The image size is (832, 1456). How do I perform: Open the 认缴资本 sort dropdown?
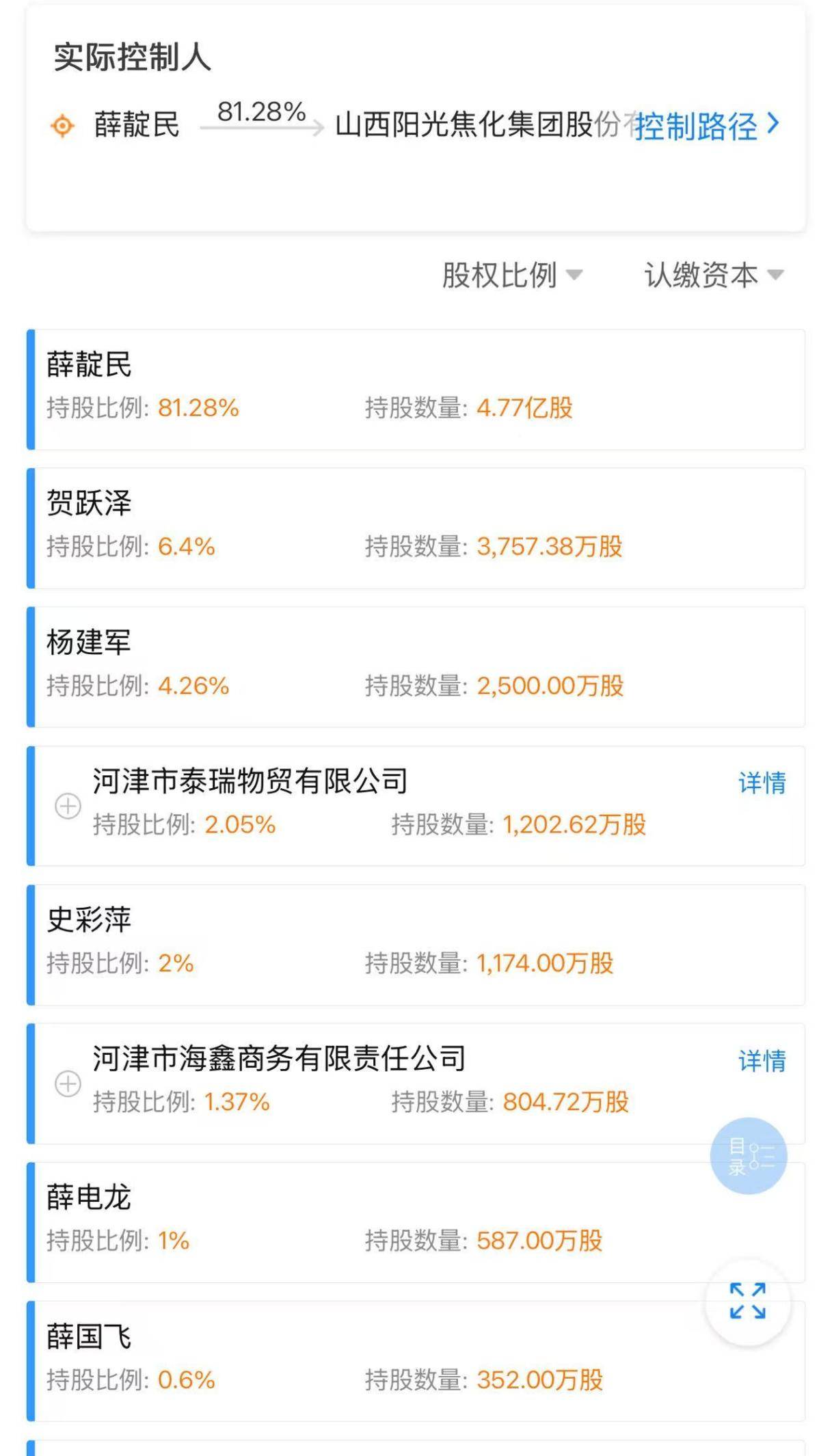click(x=714, y=275)
